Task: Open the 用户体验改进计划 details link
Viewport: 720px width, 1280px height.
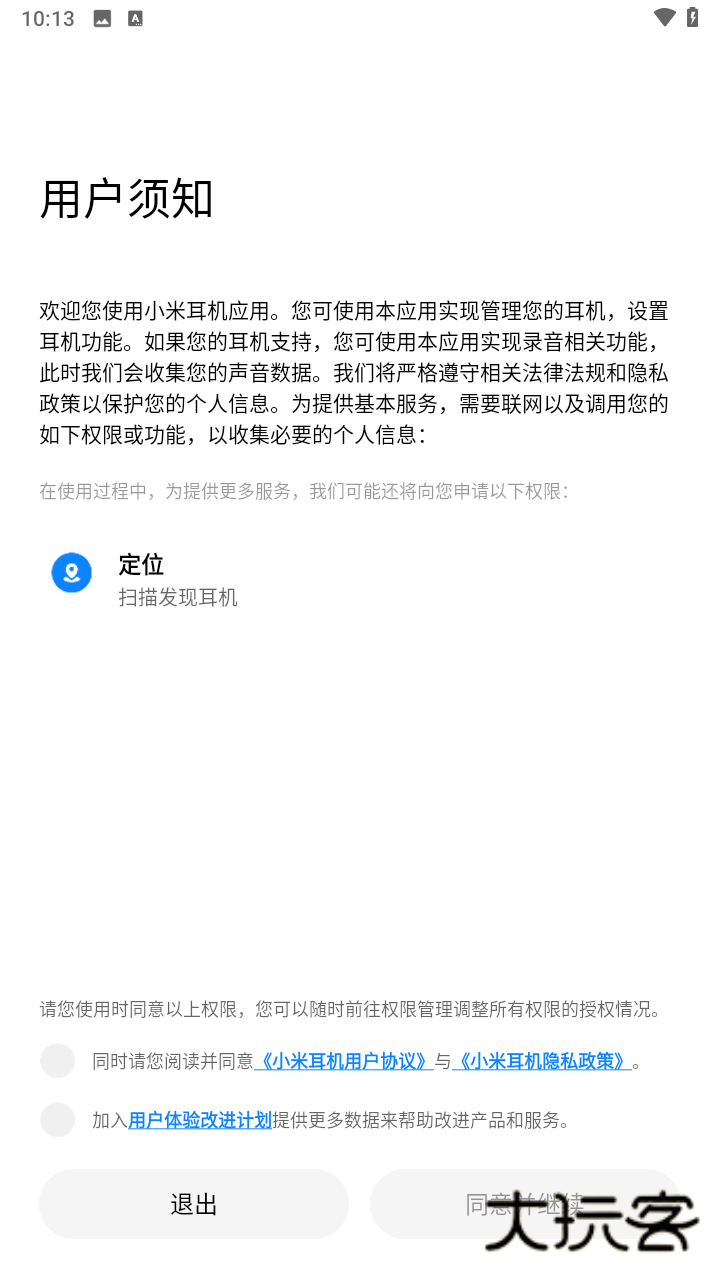Action: coord(198,1119)
